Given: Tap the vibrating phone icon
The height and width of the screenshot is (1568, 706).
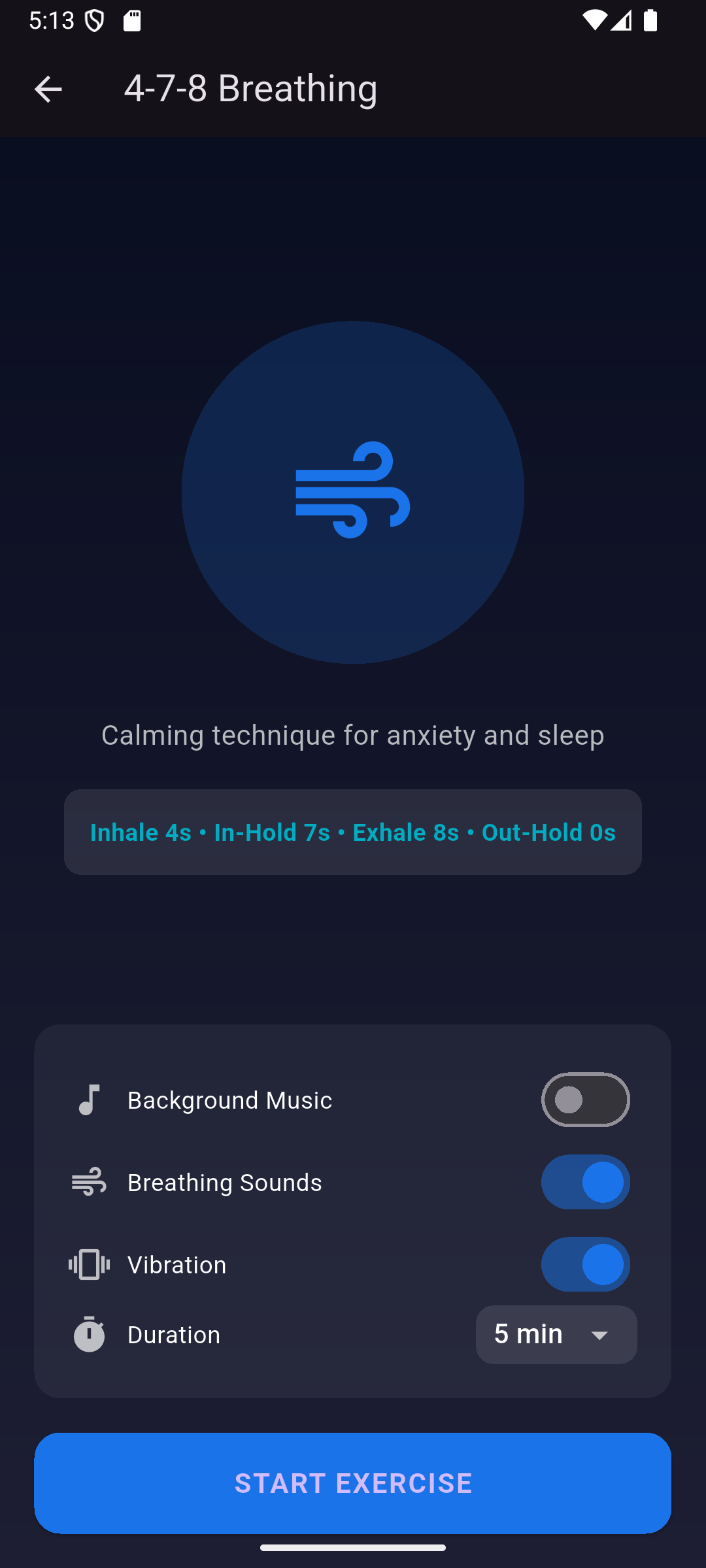Looking at the screenshot, I should [90, 1264].
